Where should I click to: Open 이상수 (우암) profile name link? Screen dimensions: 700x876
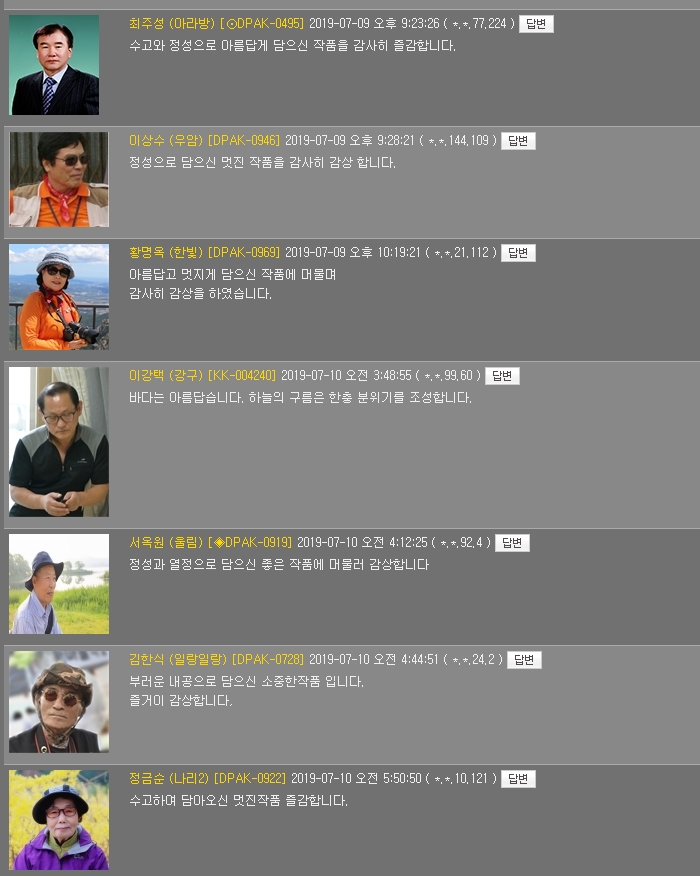[166, 141]
